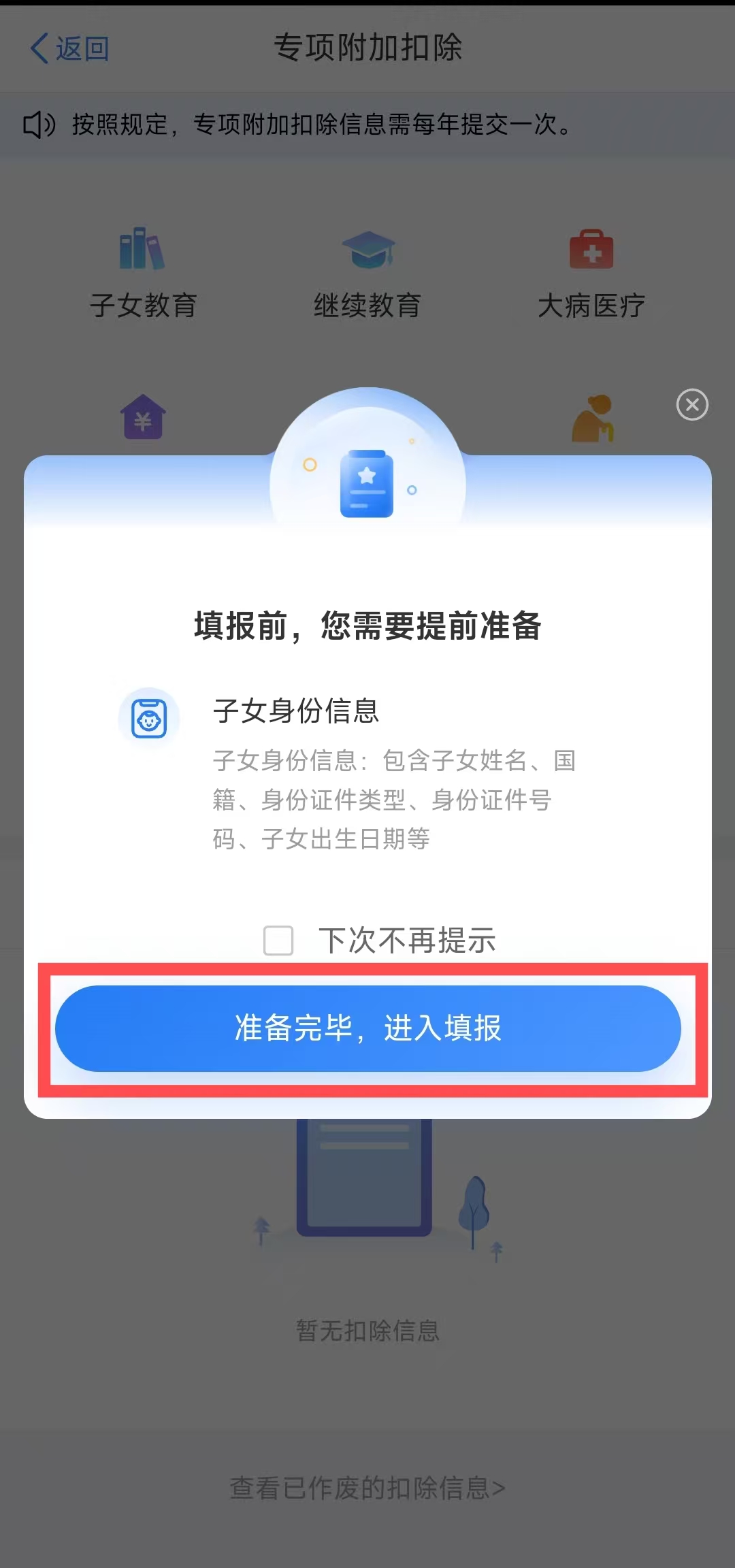The width and height of the screenshot is (735, 1568).
Task: Select the 赡养老人 elderly care person icon
Action: click(593, 416)
